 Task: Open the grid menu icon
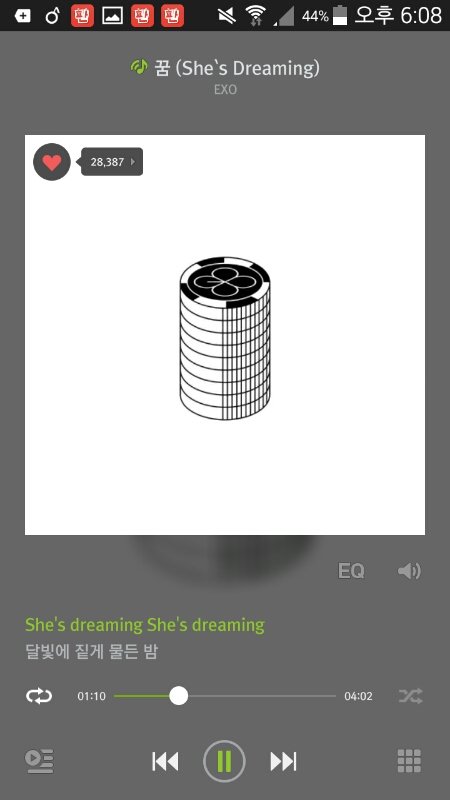tap(409, 761)
